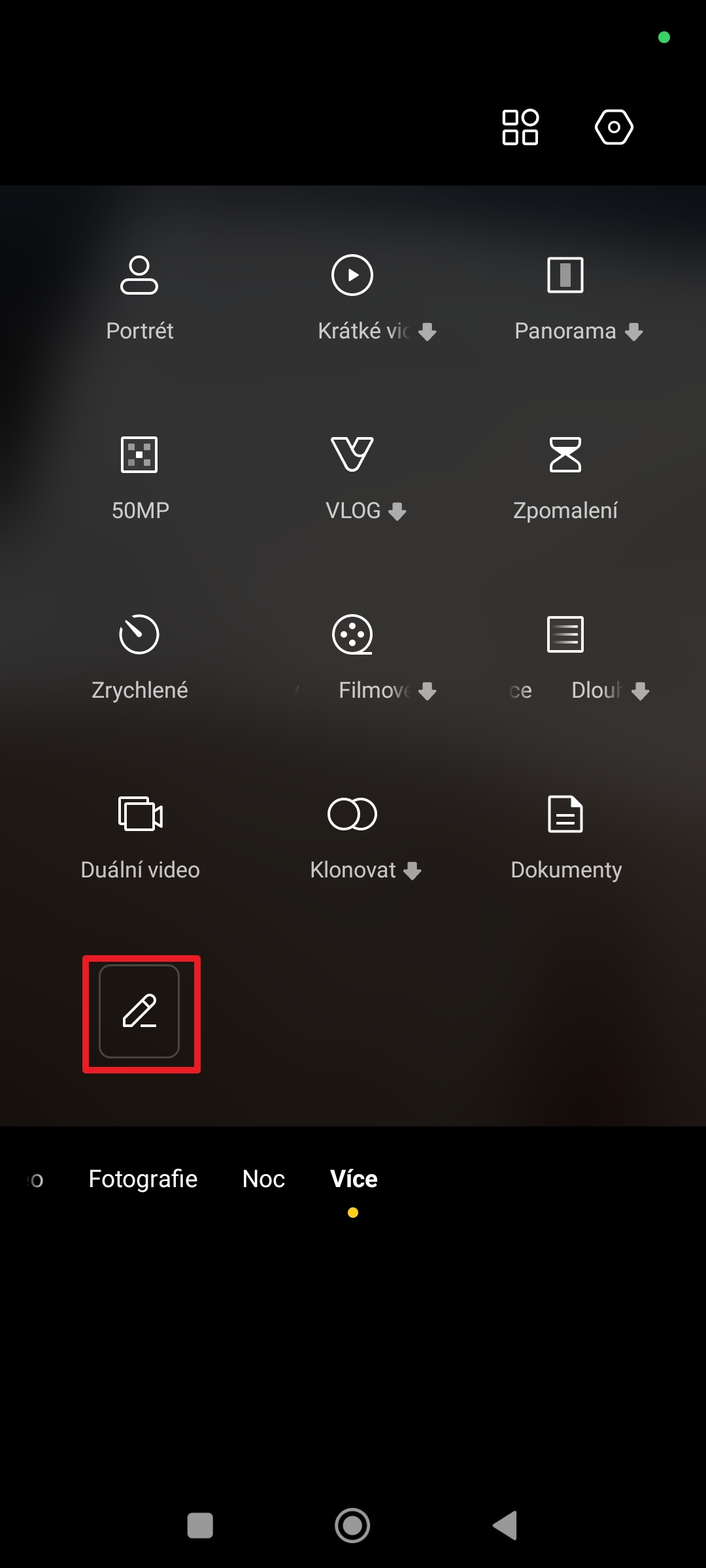
Task: Open recent apps from navigation bar
Action: (200, 1526)
